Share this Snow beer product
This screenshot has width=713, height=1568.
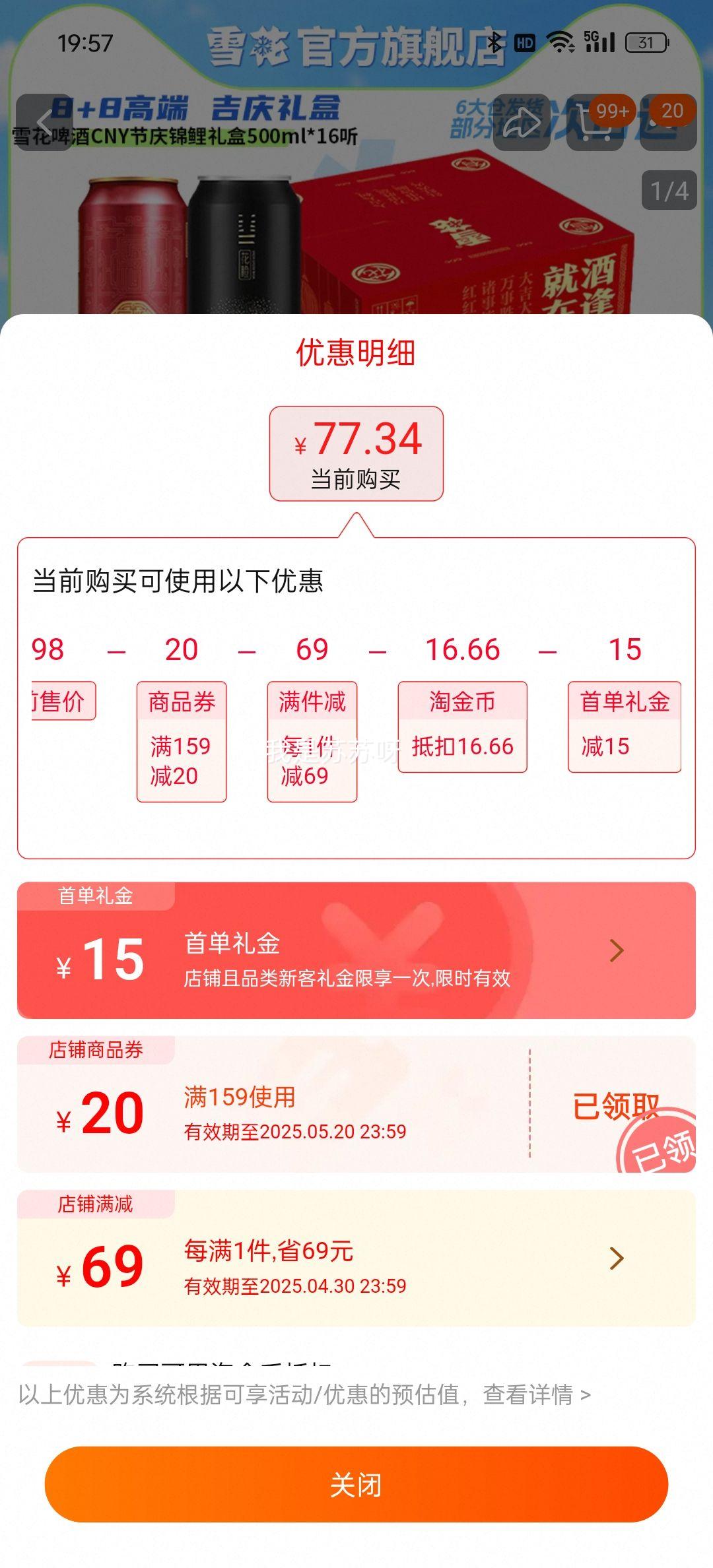[522, 123]
